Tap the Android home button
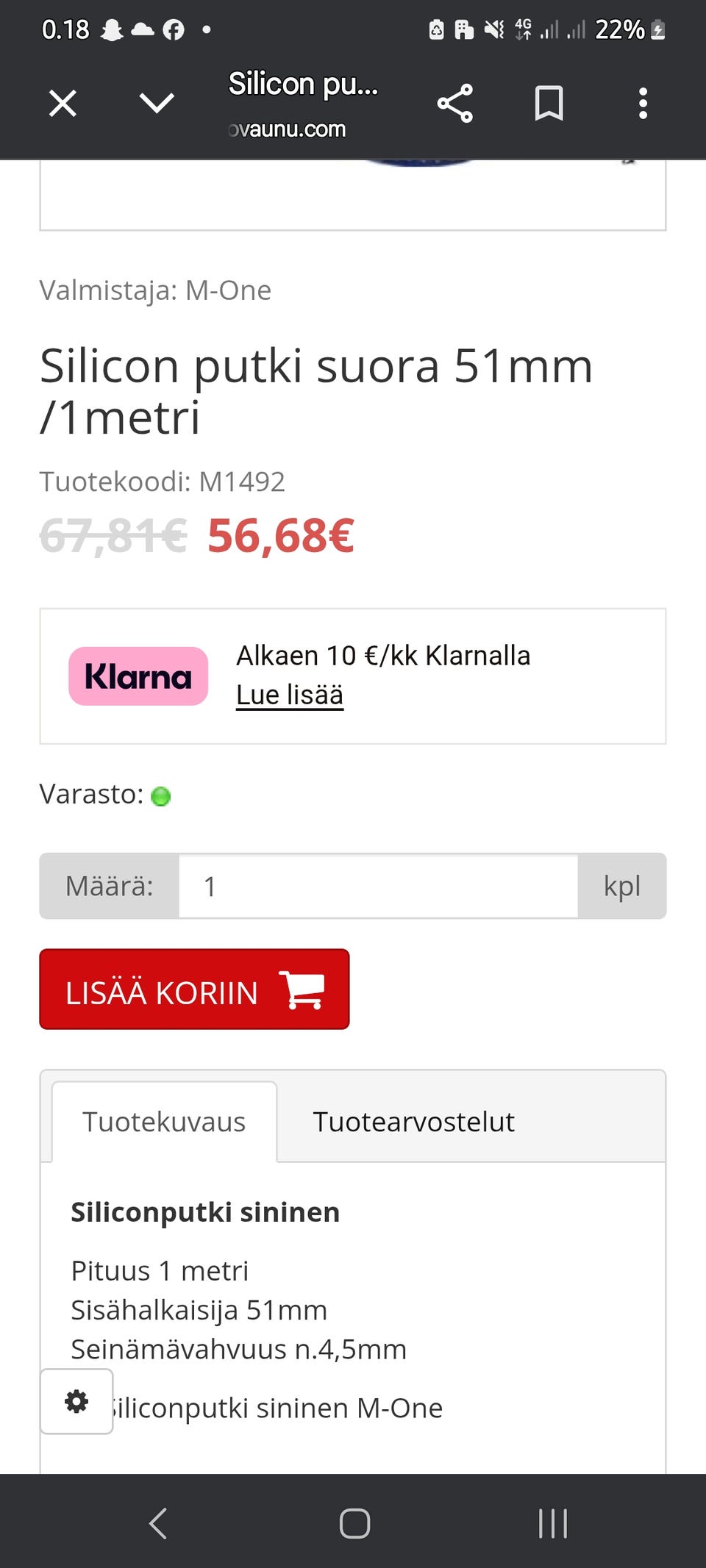The width and height of the screenshot is (706, 1568). (353, 1523)
